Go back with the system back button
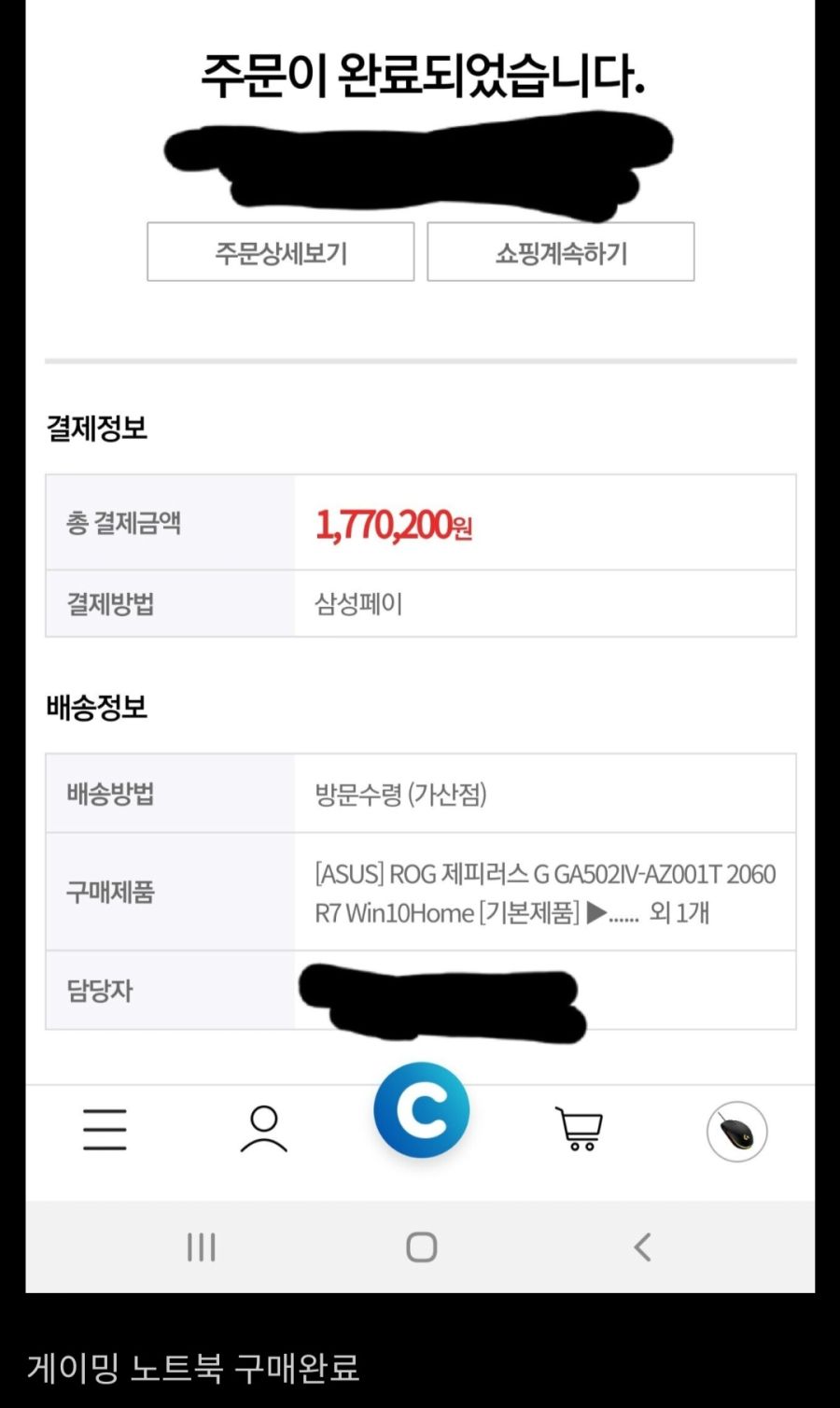 642,1247
